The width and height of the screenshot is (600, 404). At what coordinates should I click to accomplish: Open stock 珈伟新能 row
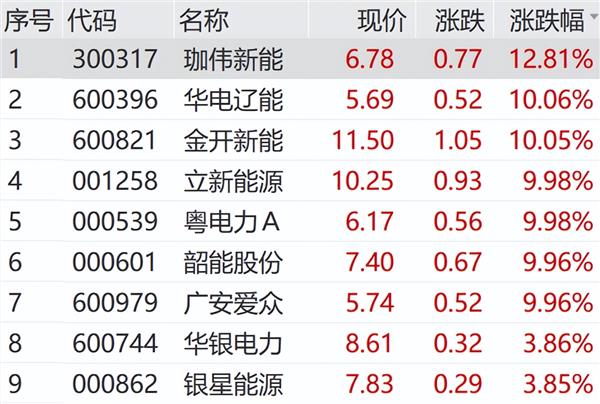[x=234, y=59]
